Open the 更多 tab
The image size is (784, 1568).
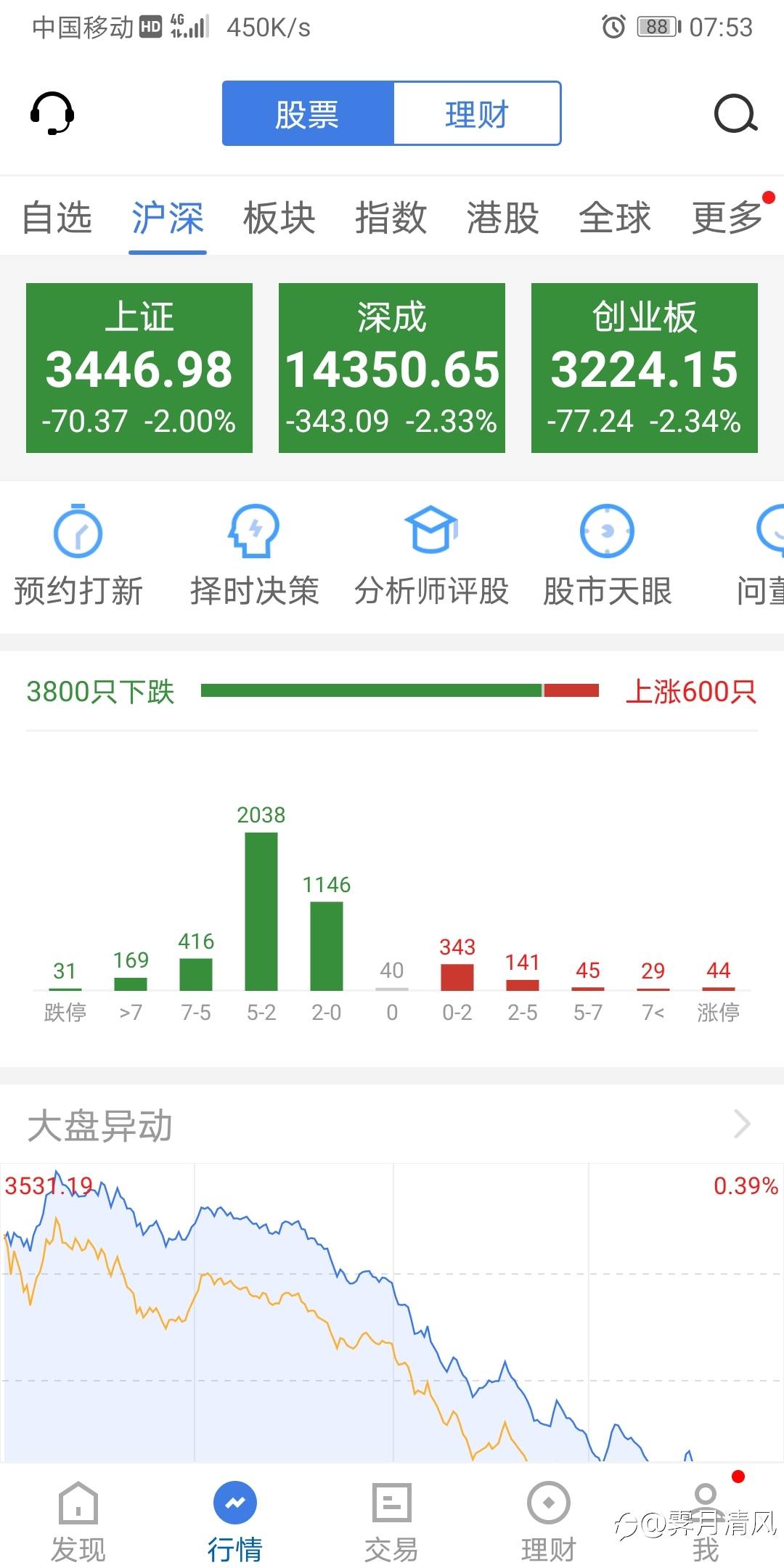[727, 218]
